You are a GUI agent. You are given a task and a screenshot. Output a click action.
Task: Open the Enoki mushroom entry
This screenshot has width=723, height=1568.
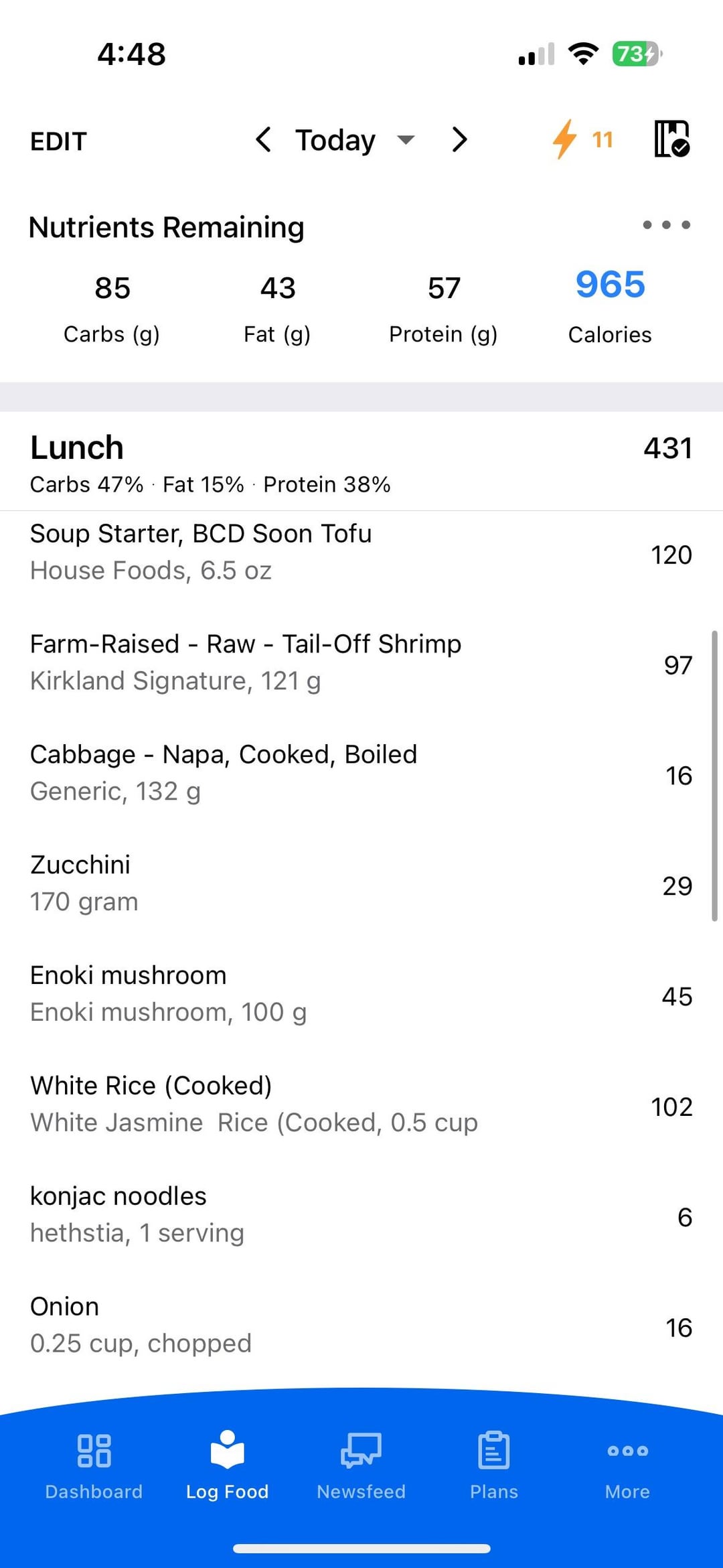click(361, 995)
